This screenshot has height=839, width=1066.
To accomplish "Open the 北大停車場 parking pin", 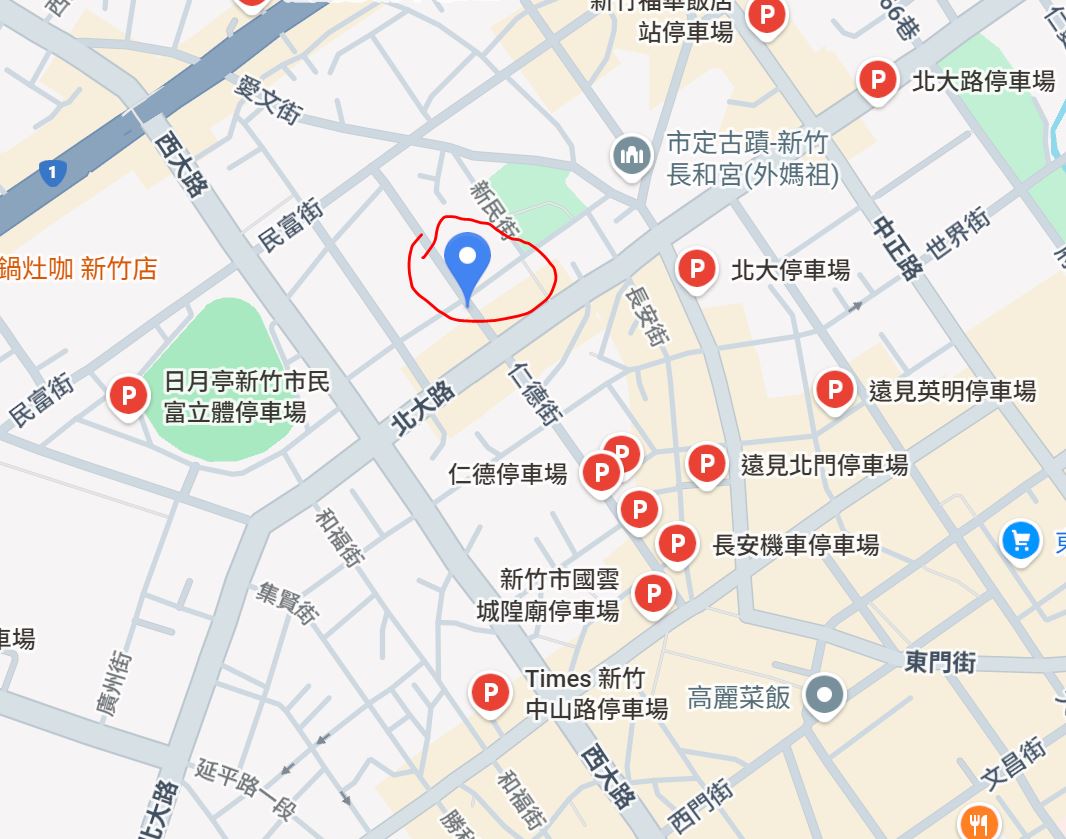I will [x=695, y=268].
